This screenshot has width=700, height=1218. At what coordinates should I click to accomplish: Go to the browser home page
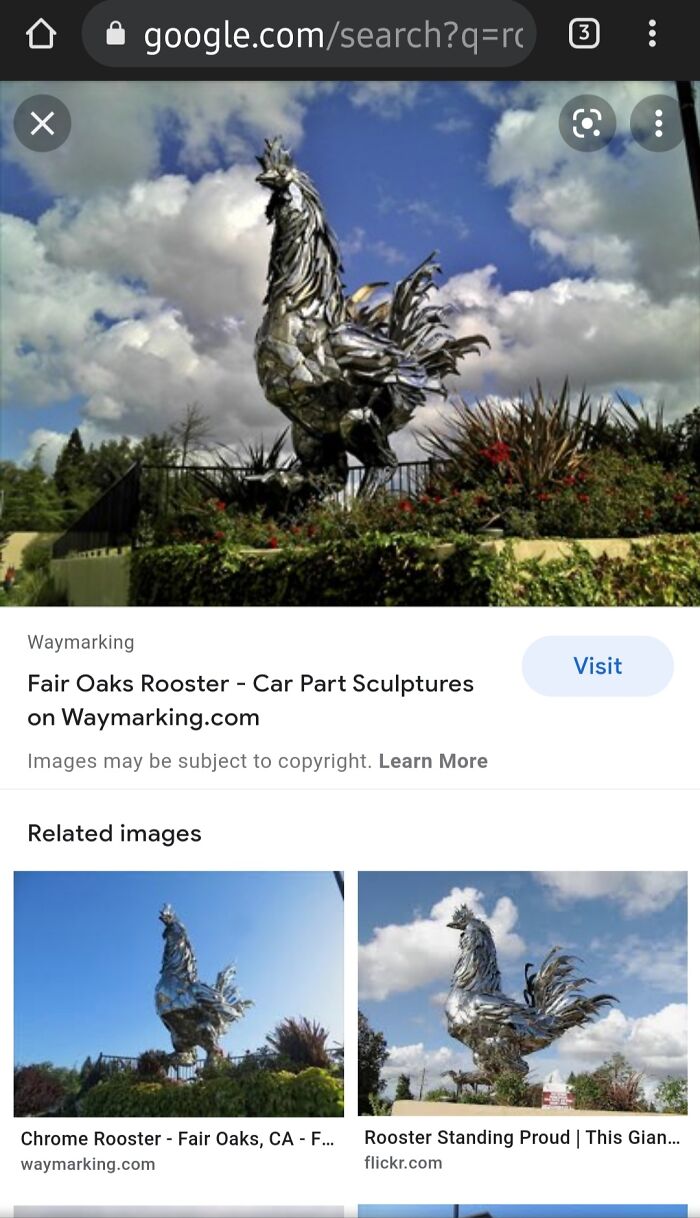pos(41,35)
